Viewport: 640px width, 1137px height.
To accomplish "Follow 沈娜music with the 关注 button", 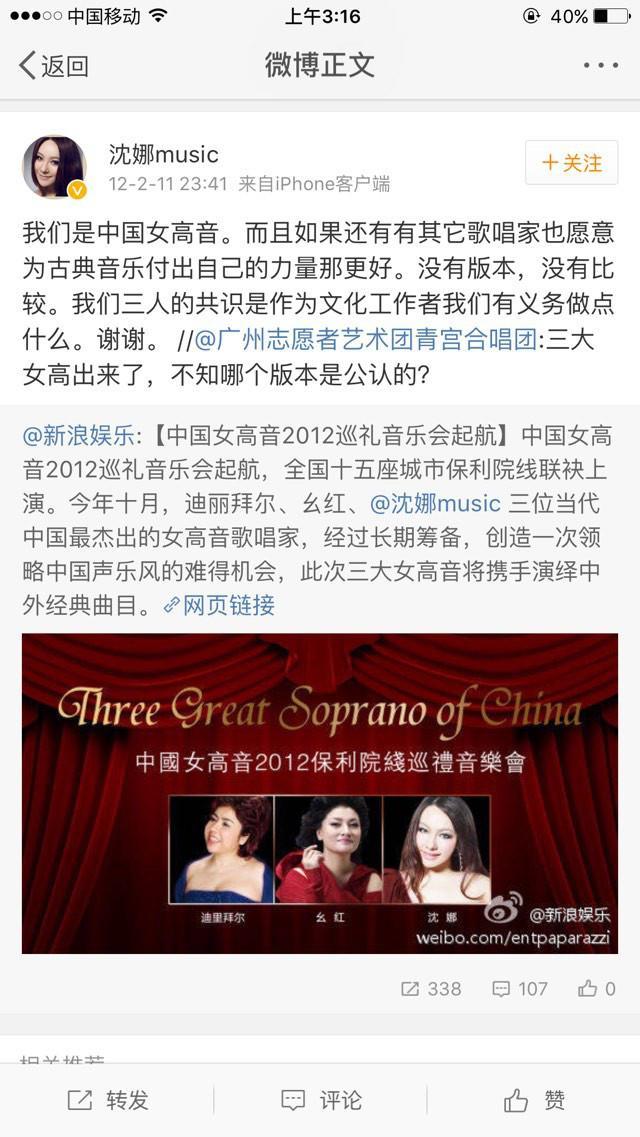I will (571, 163).
